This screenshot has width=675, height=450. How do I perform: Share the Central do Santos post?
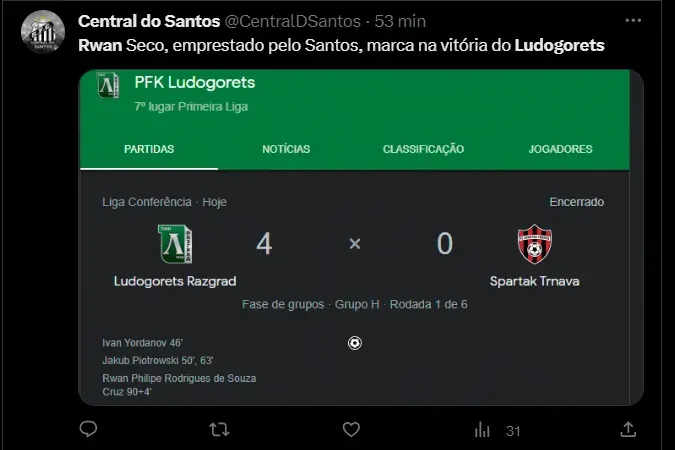coord(628,429)
